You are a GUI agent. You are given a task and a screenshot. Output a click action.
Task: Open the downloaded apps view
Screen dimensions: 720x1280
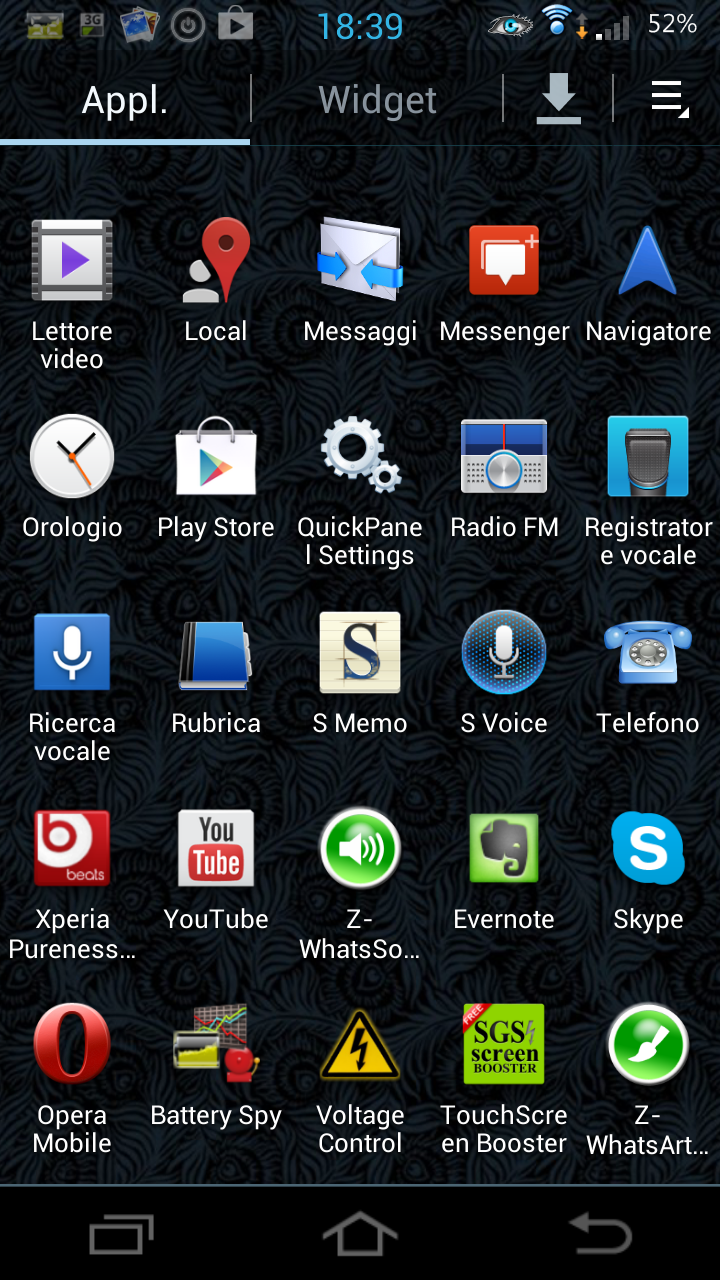(x=558, y=100)
